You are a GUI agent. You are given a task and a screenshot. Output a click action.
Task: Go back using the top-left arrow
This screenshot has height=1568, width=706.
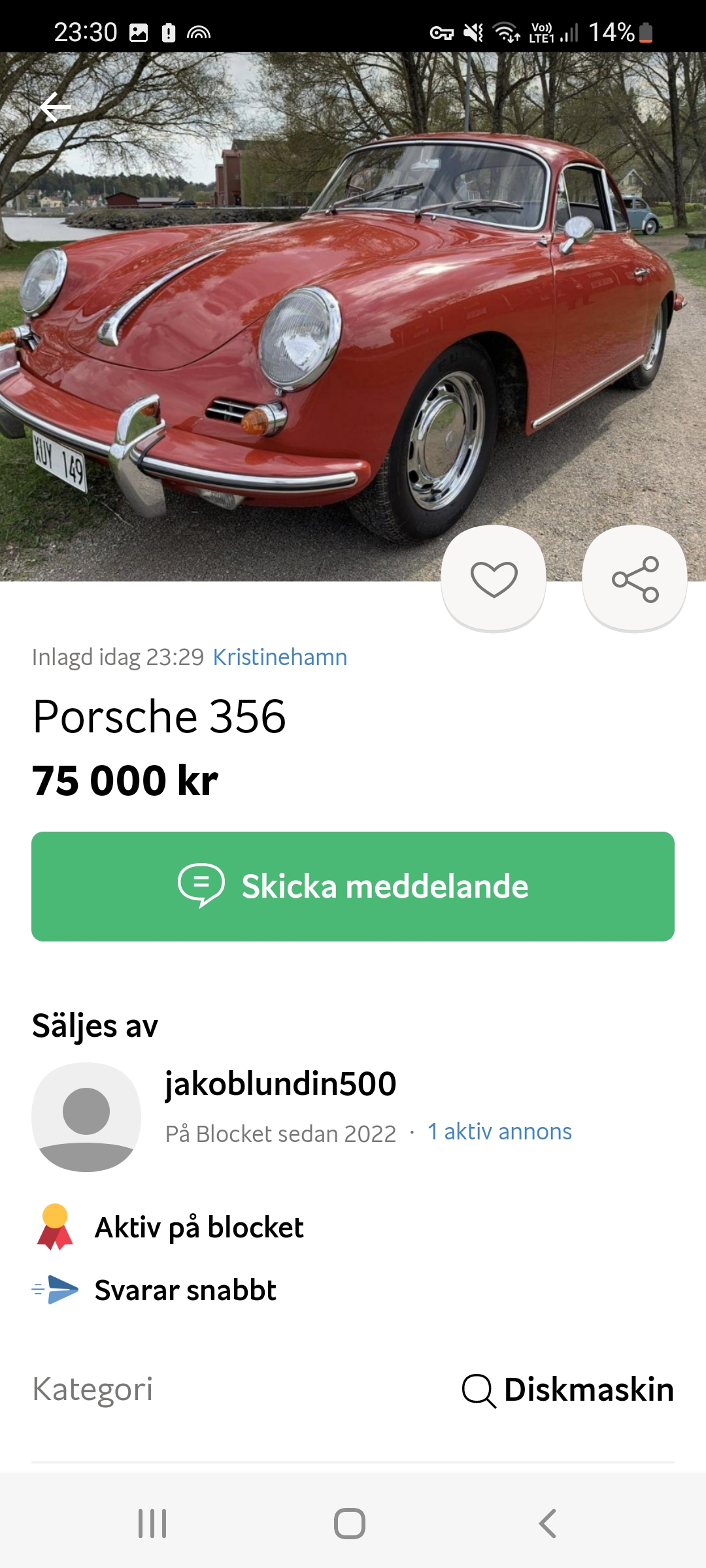56,108
